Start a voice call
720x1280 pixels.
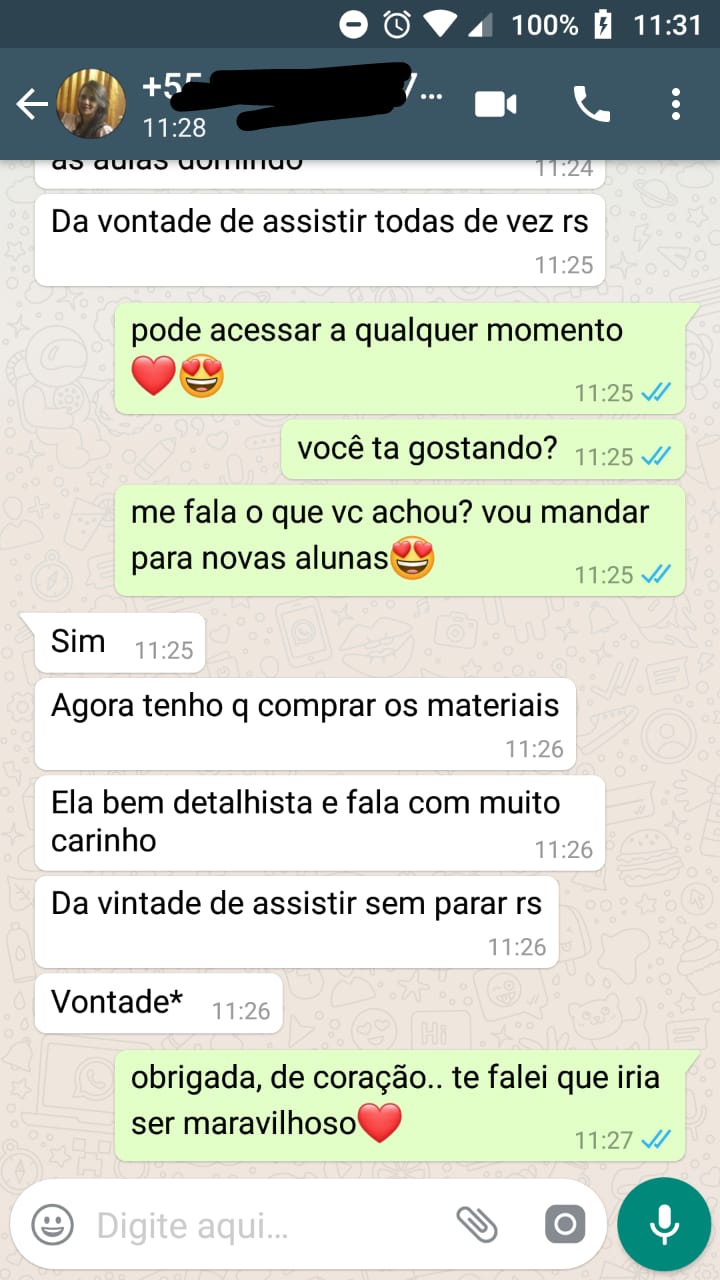pos(590,104)
